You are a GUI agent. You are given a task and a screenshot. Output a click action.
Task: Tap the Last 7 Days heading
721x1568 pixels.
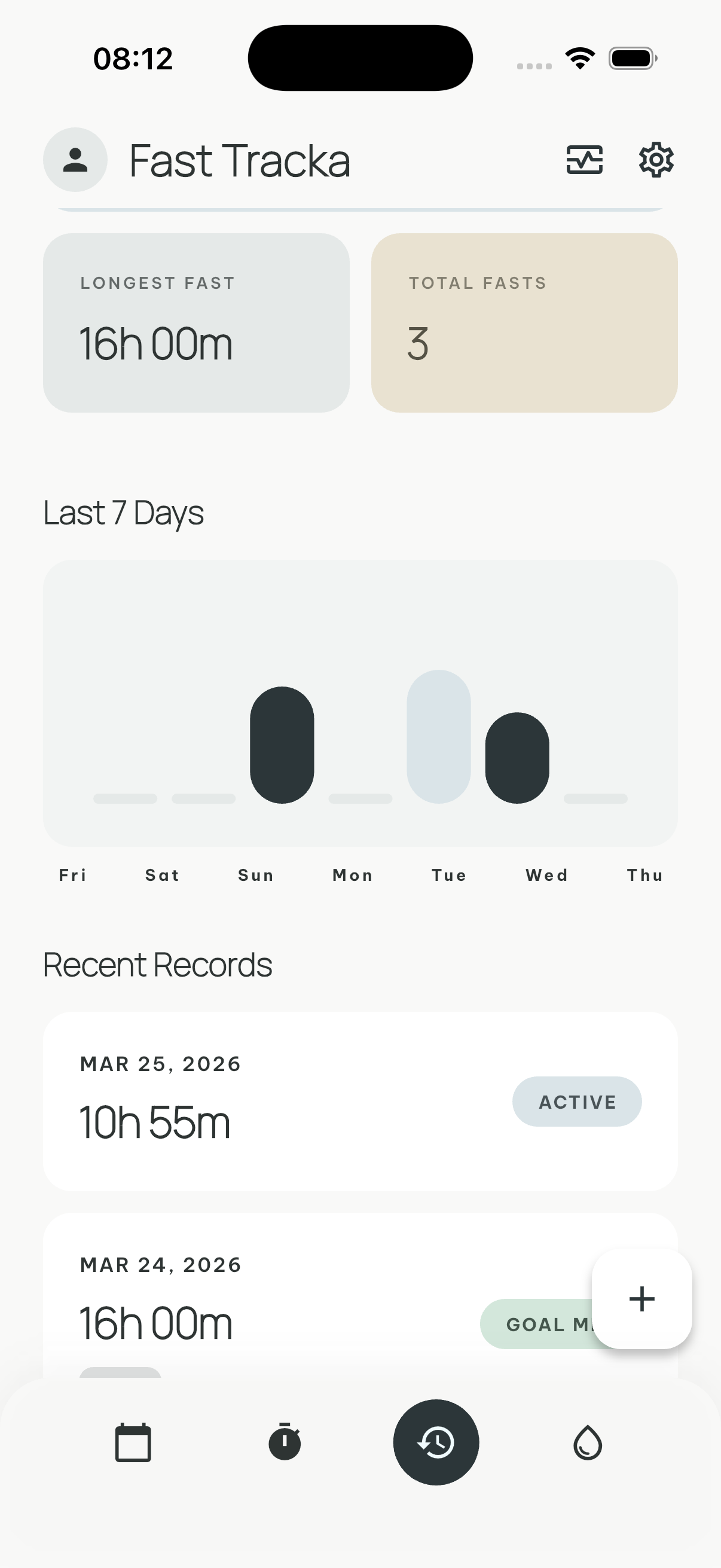124,513
